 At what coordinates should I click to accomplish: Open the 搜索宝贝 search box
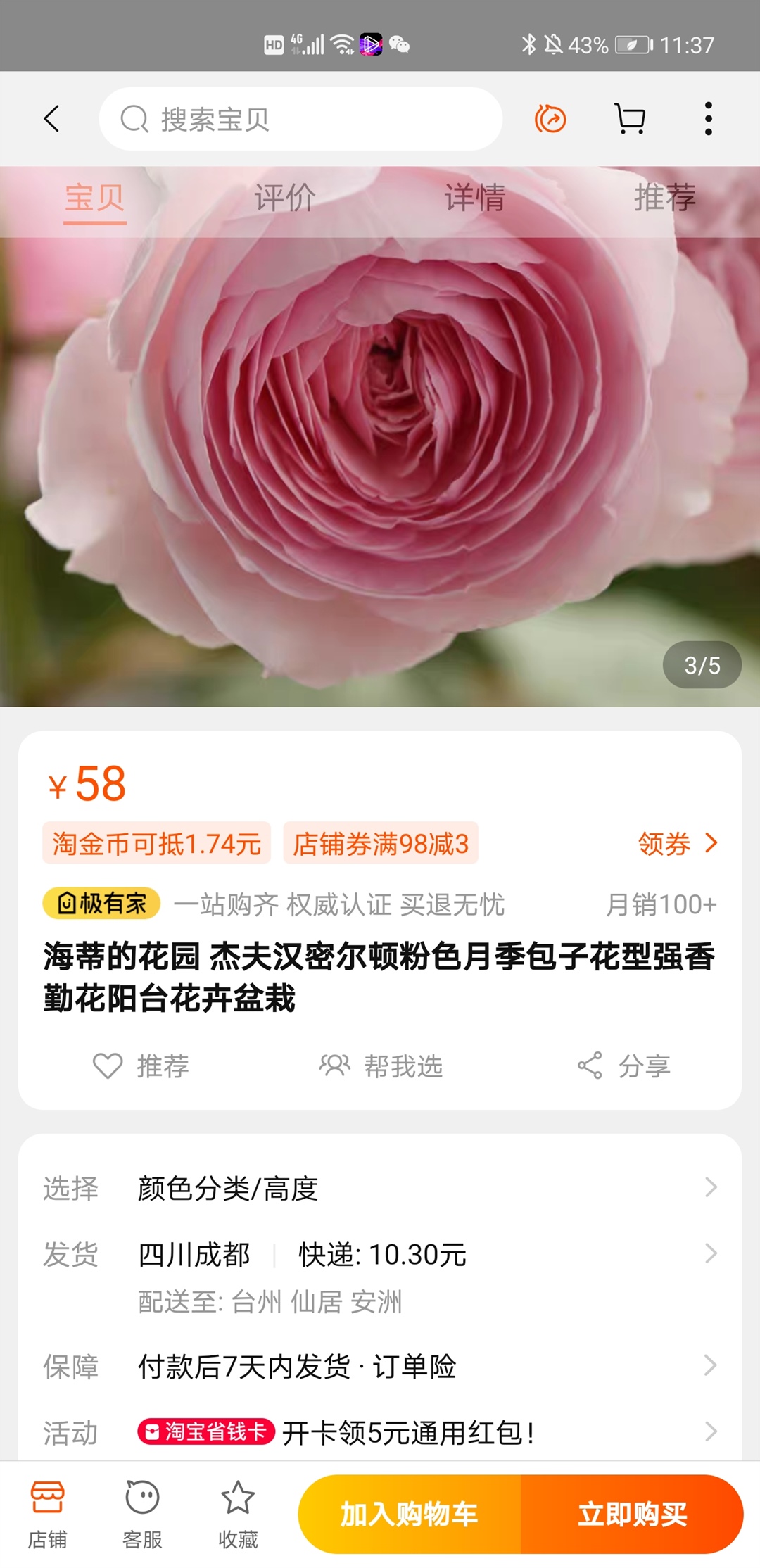point(301,119)
